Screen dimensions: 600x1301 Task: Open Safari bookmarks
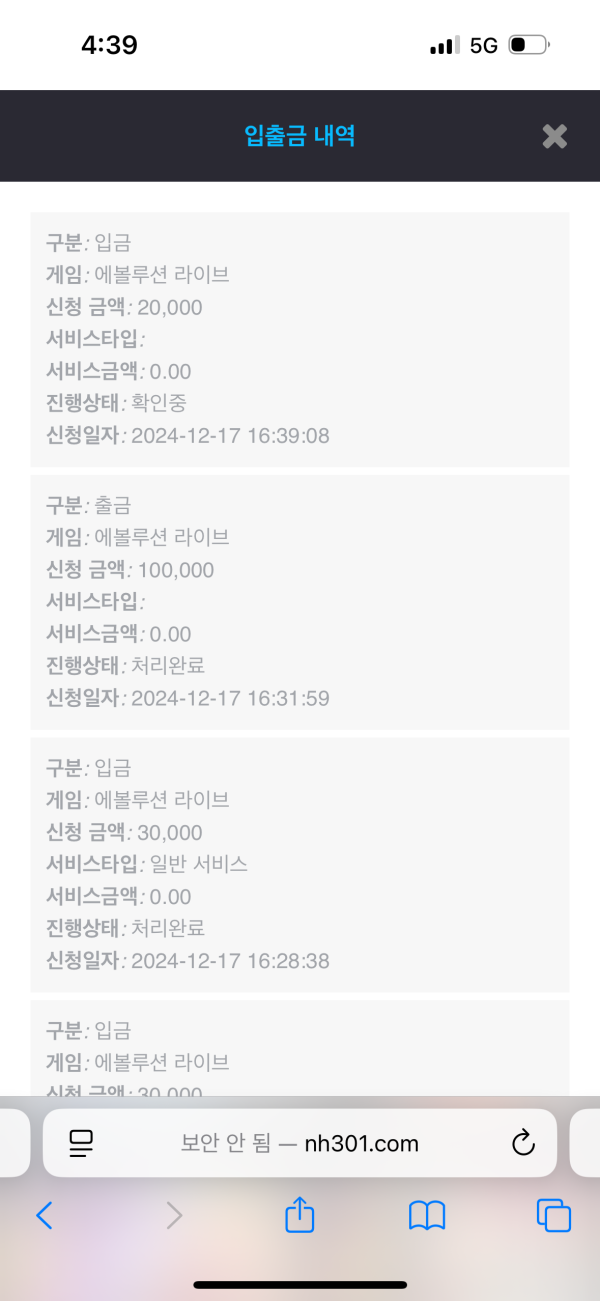(427, 1215)
